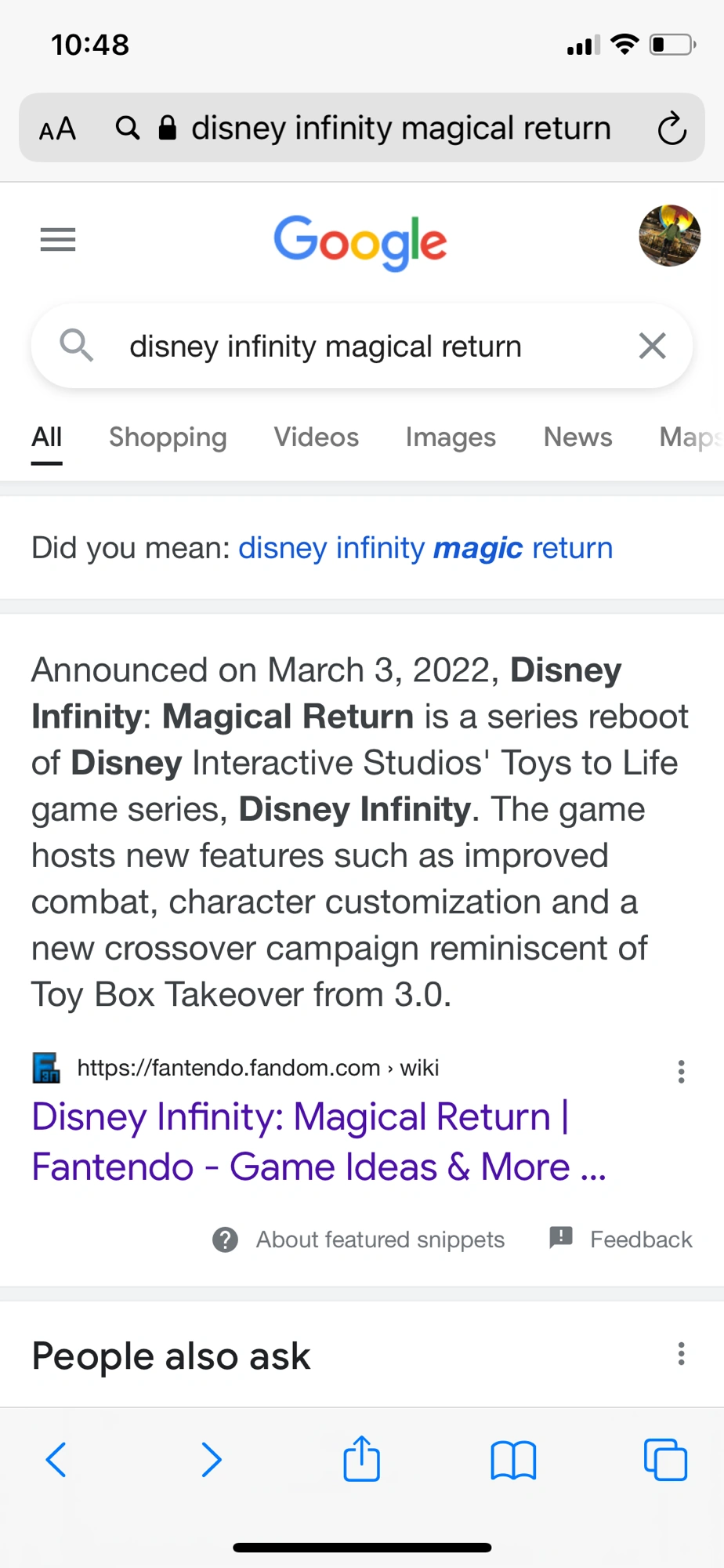Open options menu for the Fandom result
The width and height of the screenshot is (724, 1568).
[x=681, y=1072]
